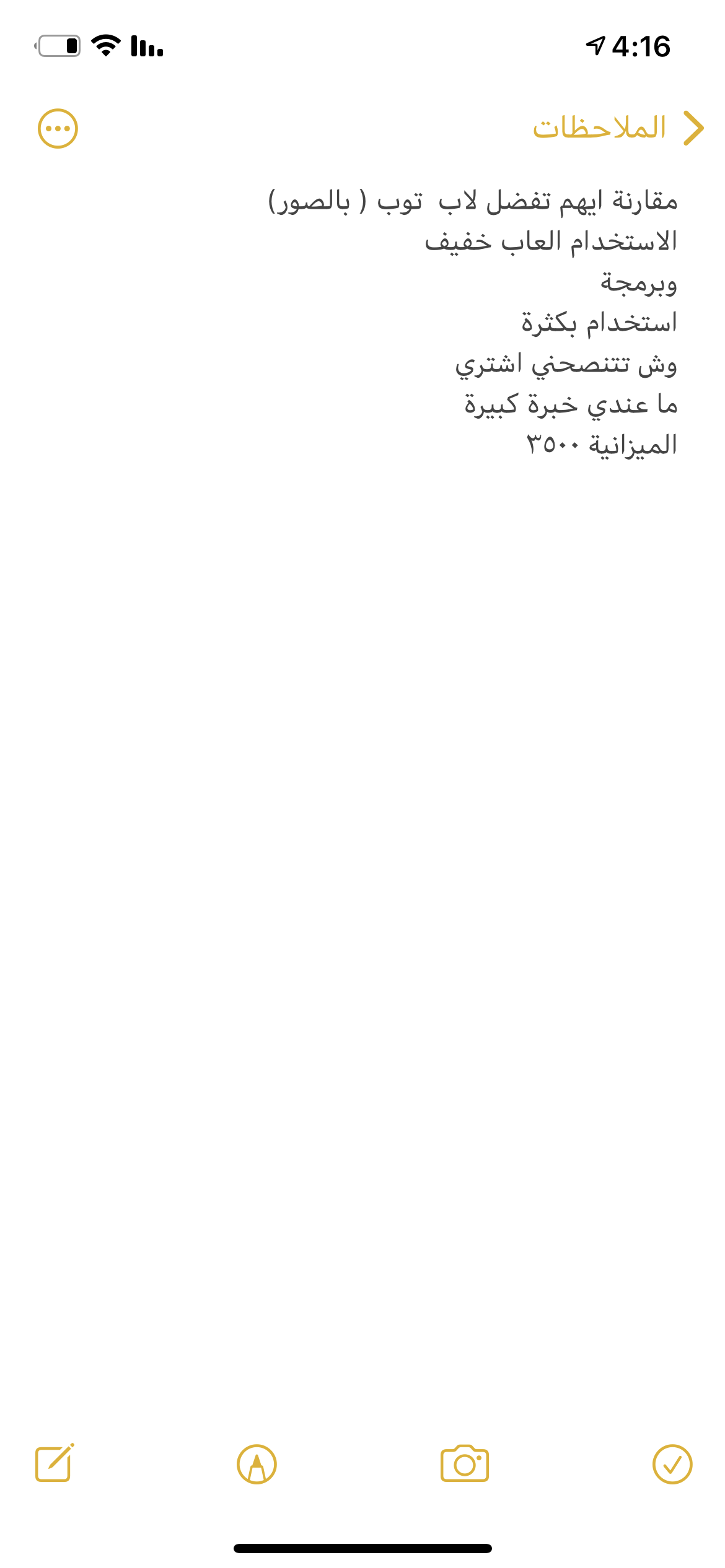Open the markup pen tool

(257, 1465)
